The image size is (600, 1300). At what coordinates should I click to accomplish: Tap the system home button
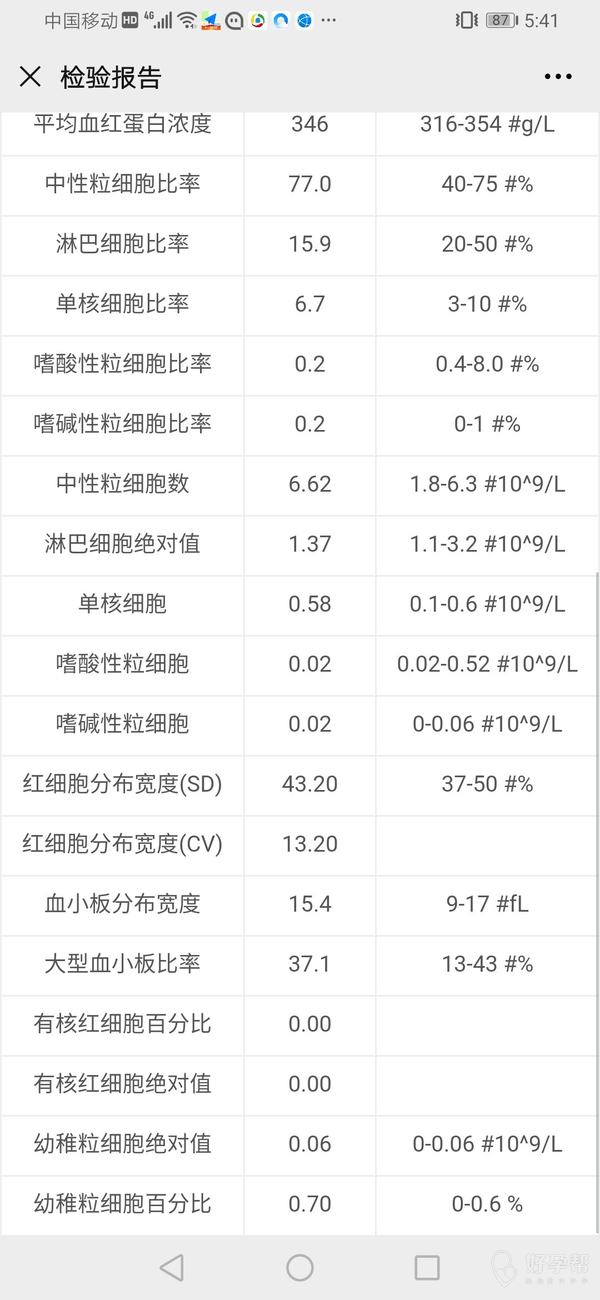click(x=300, y=1267)
